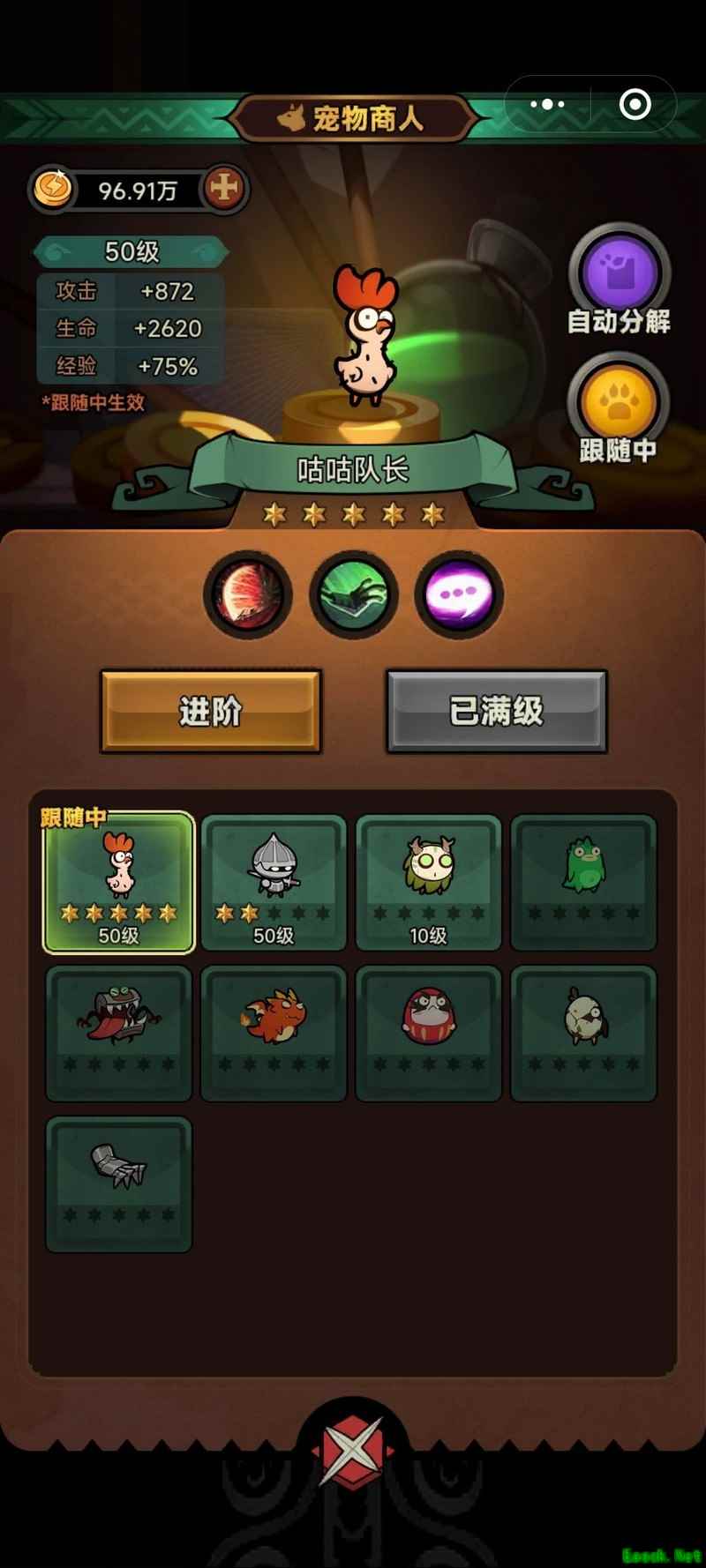View the purple speech-bubble pet skill
The width and height of the screenshot is (706, 1568).
tap(459, 594)
